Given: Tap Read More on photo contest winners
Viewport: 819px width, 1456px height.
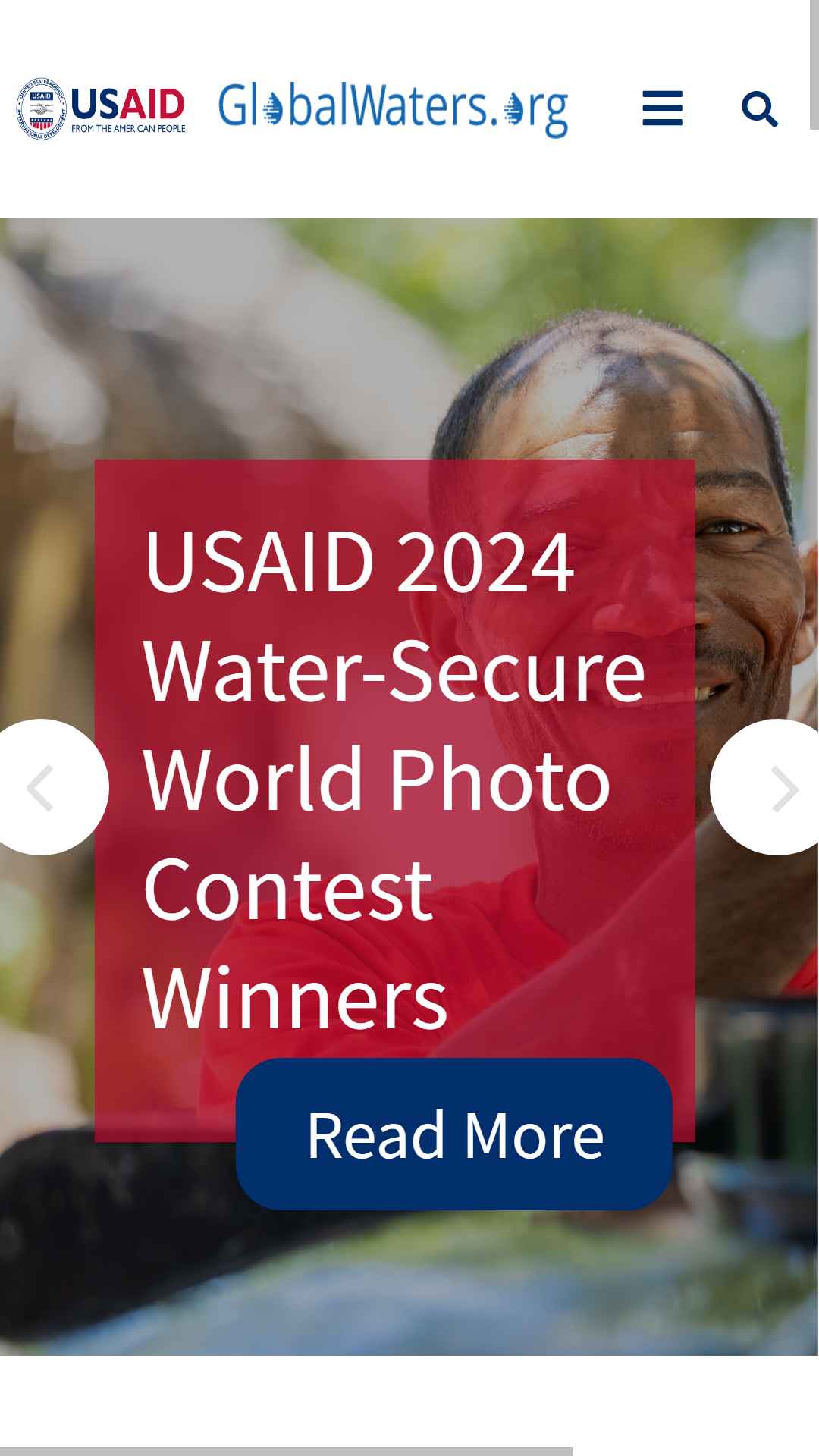Looking at the screenshot, I should click(454, 1134).
